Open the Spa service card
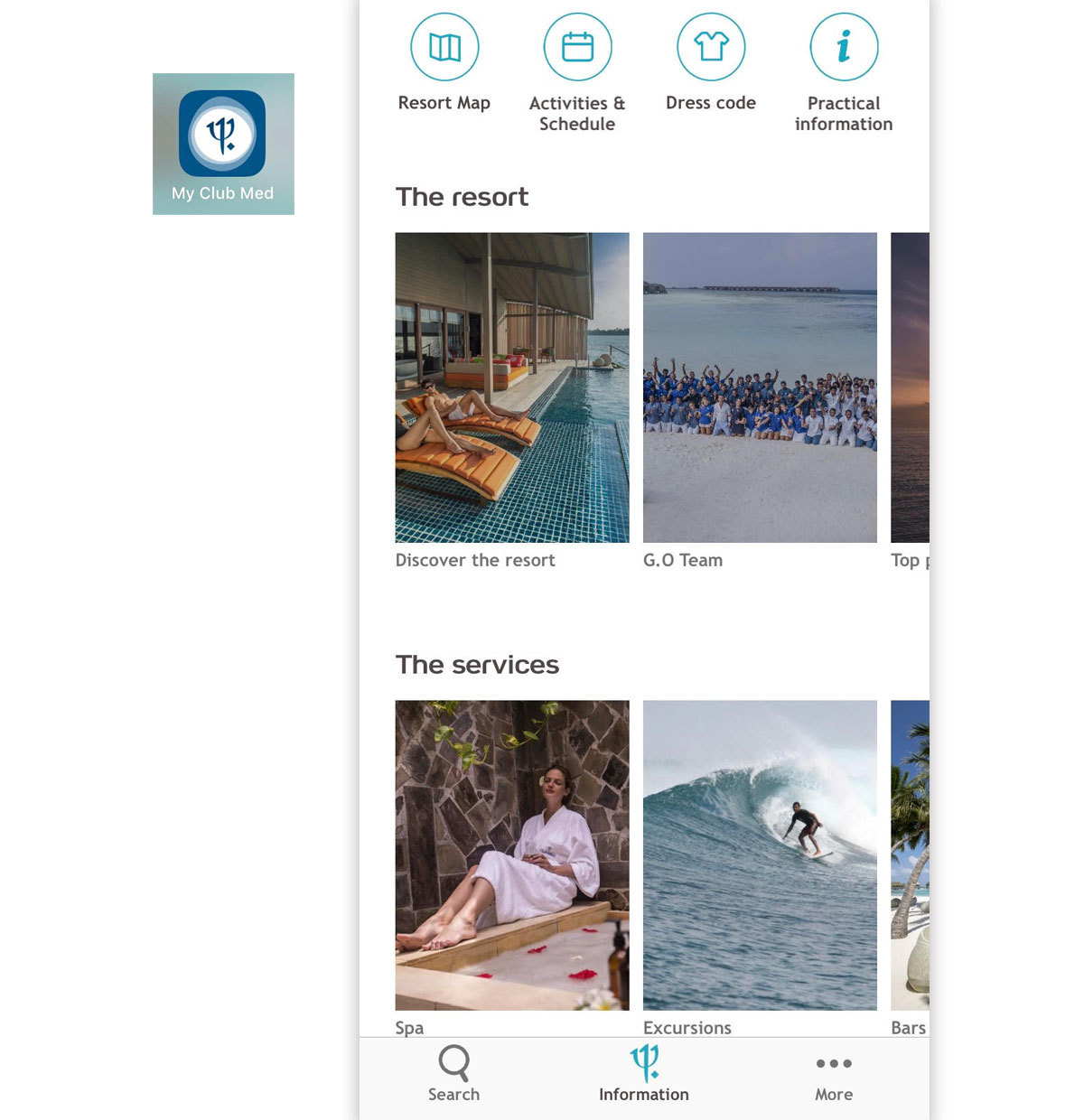This screenshot has width=1084, height=1120. pyautogui.click(x=512, y=854)
